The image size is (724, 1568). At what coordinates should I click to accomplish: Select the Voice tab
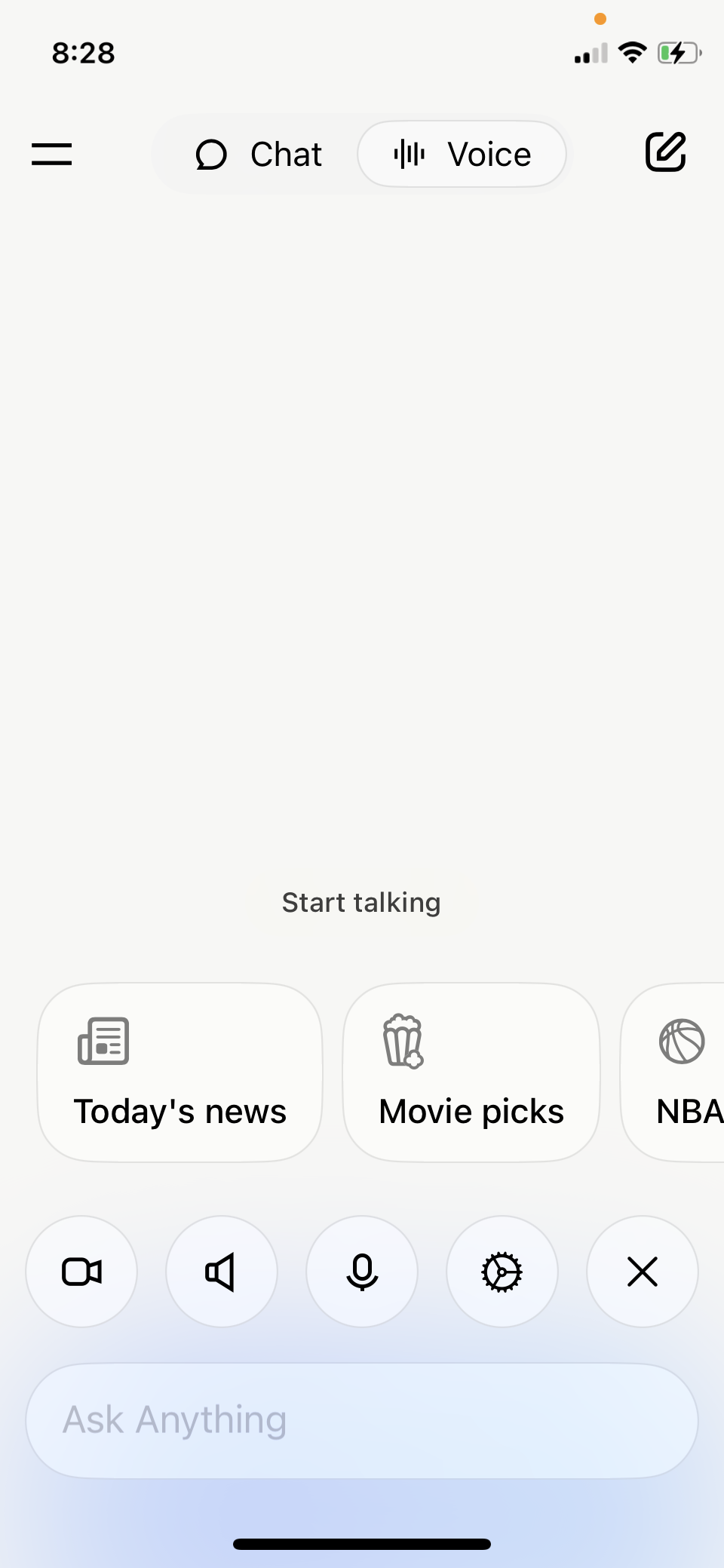462,155
